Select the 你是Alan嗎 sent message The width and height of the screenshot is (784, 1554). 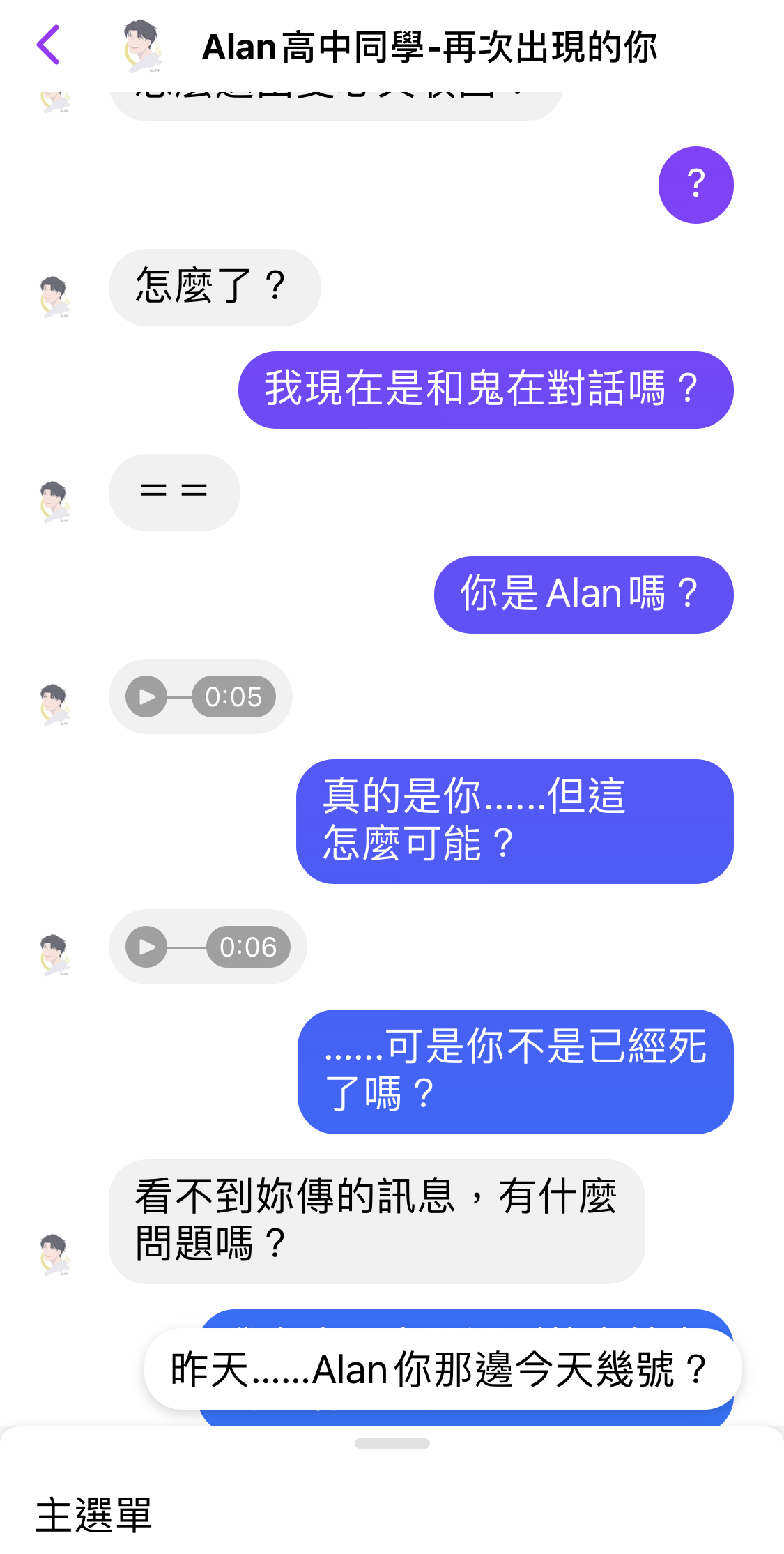pyautogui.click(x=584, y=594)
